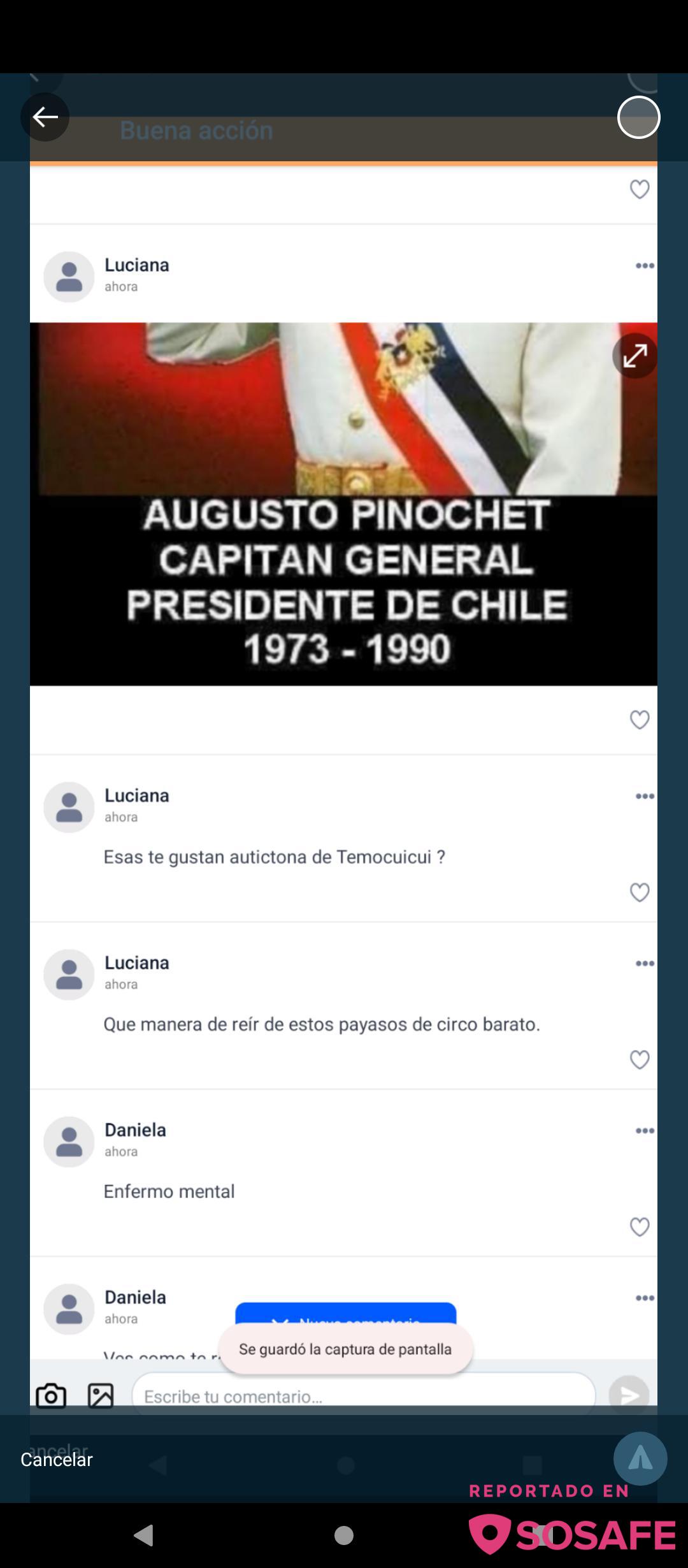Image resolution: width=688 pixels, height=1568 pixels.
Task: Open the camera to attach a photo
Action: (x=51, y=1395)
